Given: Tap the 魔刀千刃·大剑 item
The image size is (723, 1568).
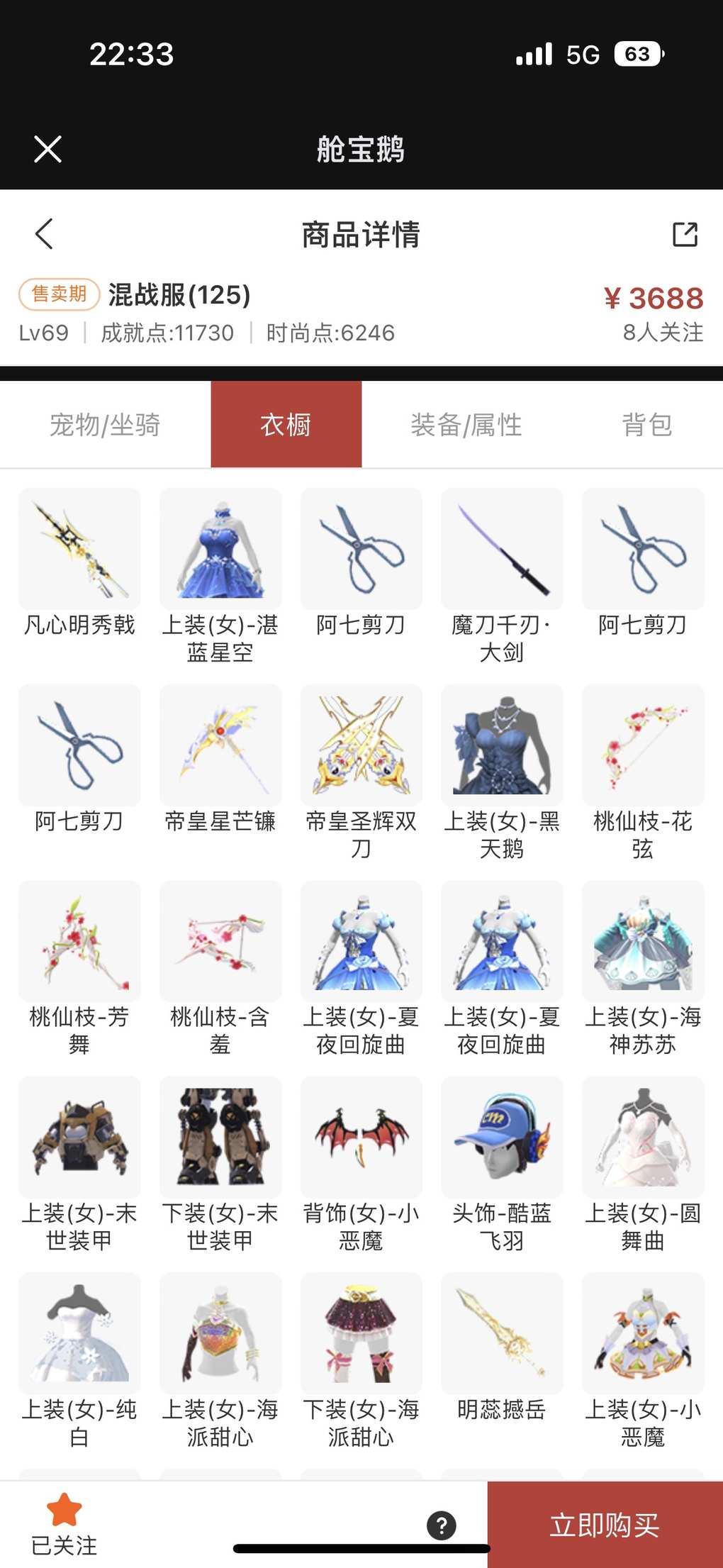Looking at the screenshot, I should [502, 550].
